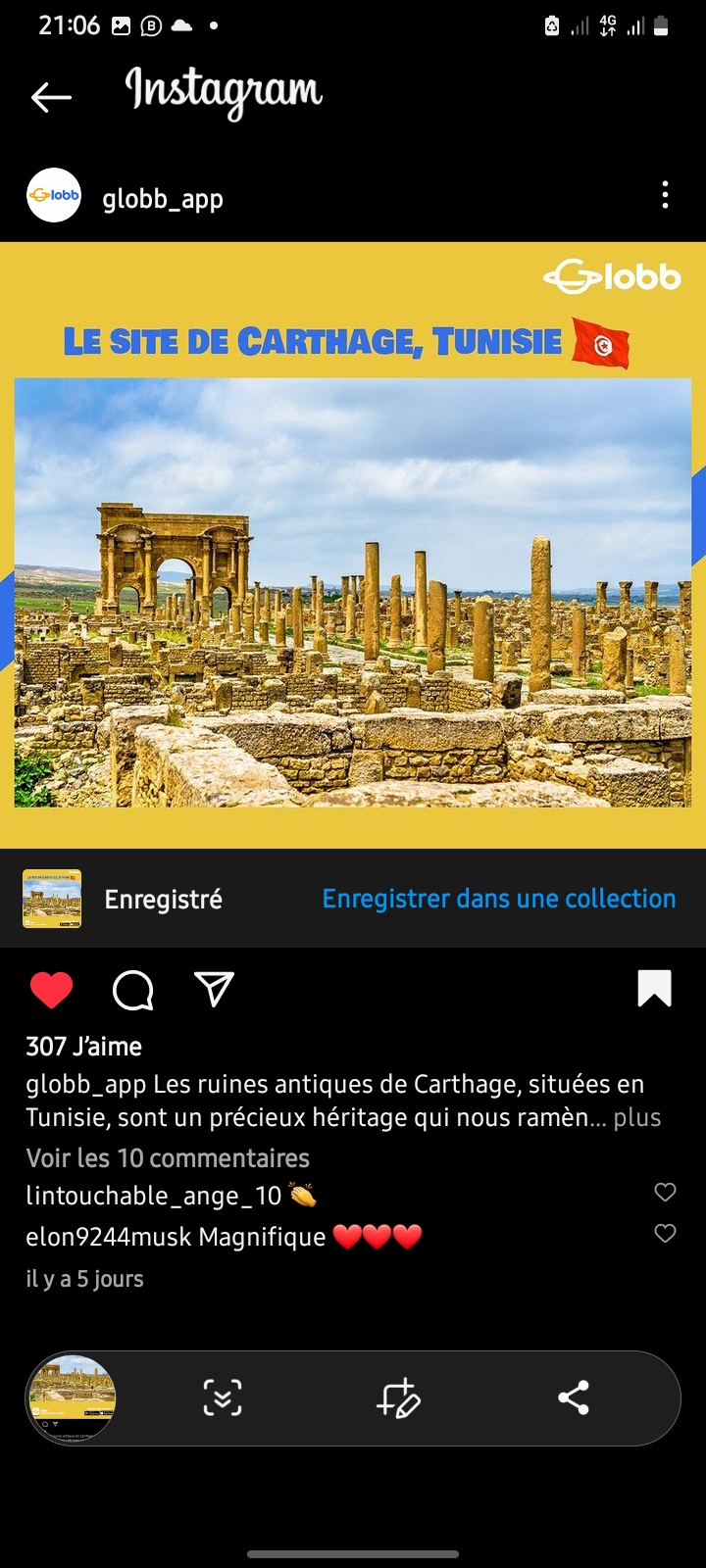The height and width of the screenshot is (1568, 706).
Task: Open 307 J'aime likes list
Action: click(84, 1047)
